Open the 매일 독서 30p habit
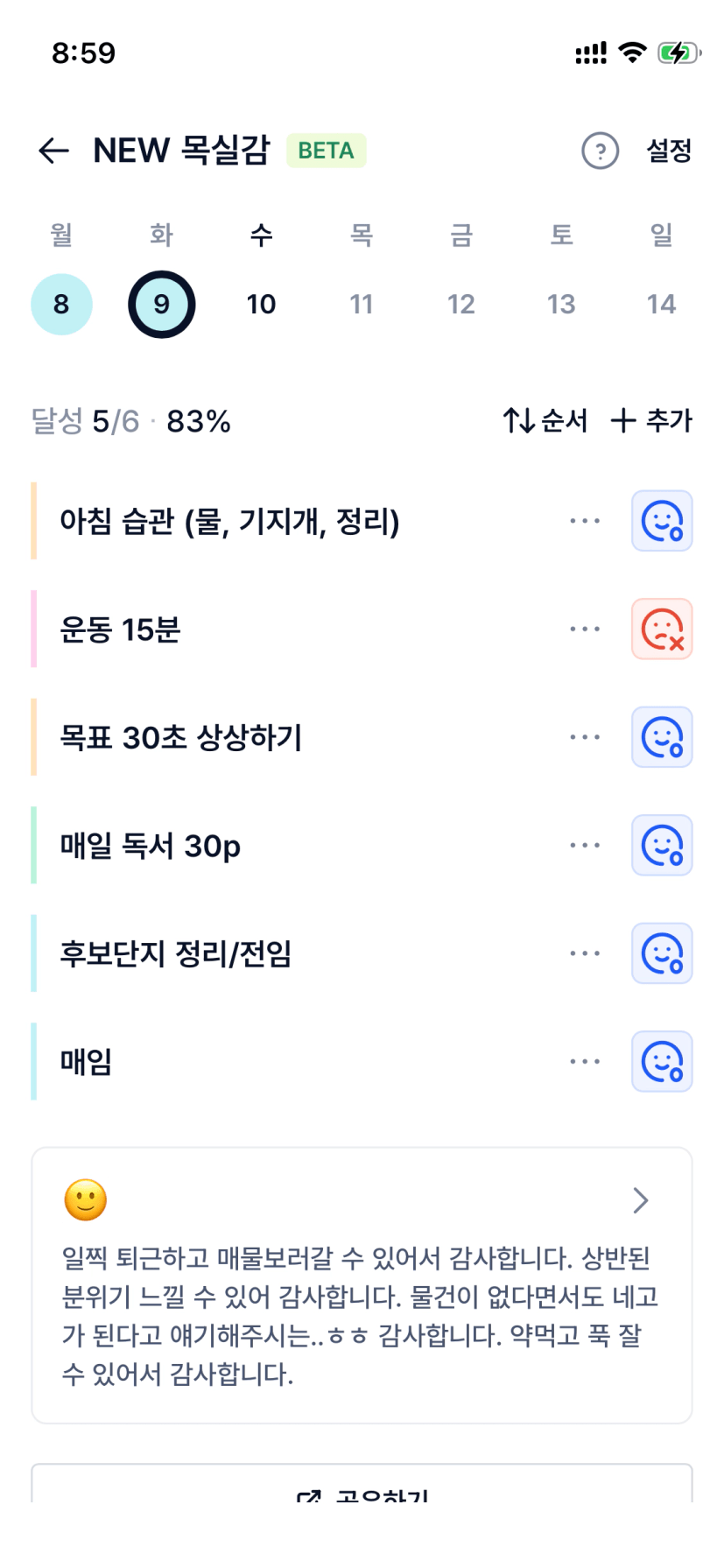The image size is (724, 1568). (151, 846)
